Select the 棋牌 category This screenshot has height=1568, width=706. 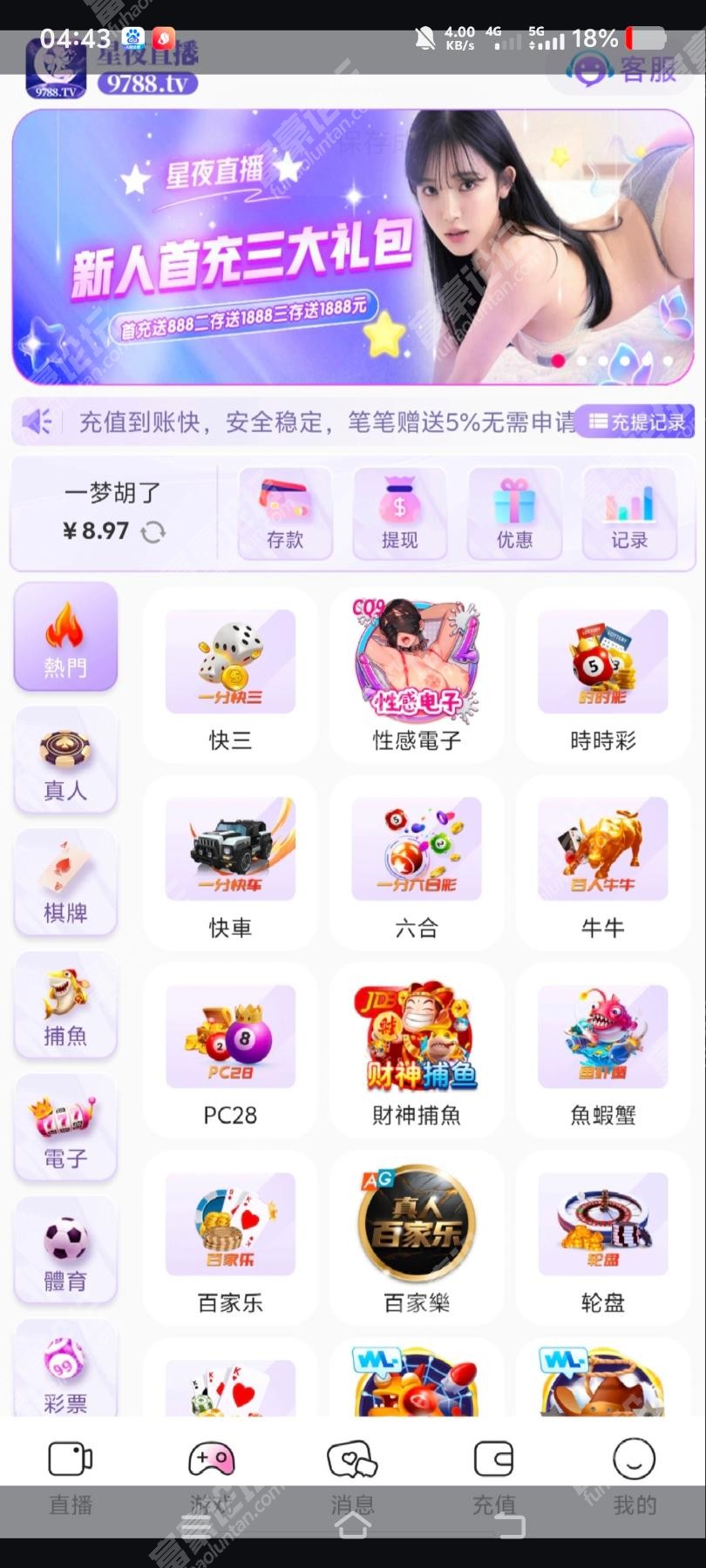coord(65,882)
